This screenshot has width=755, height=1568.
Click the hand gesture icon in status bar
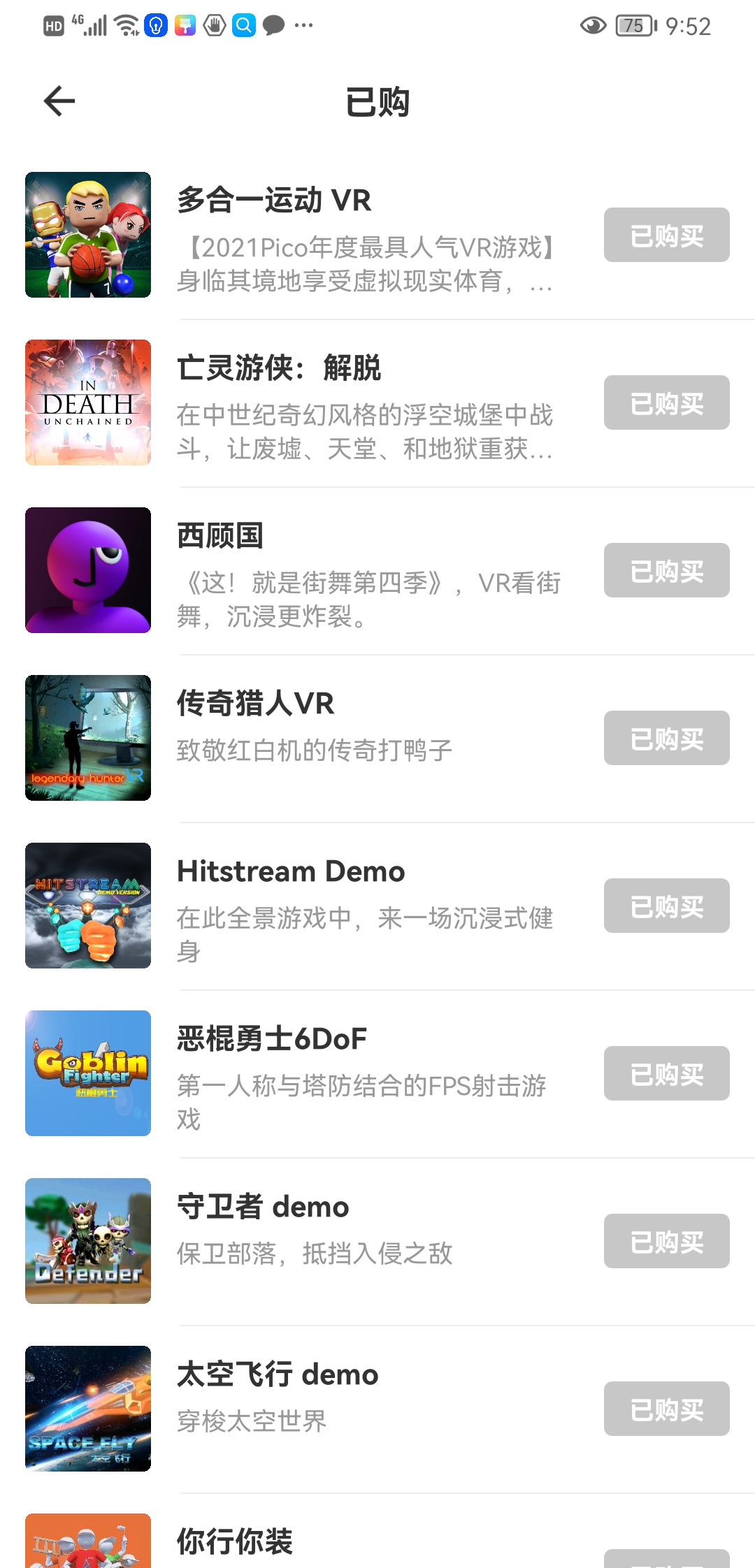coord(213,25)
